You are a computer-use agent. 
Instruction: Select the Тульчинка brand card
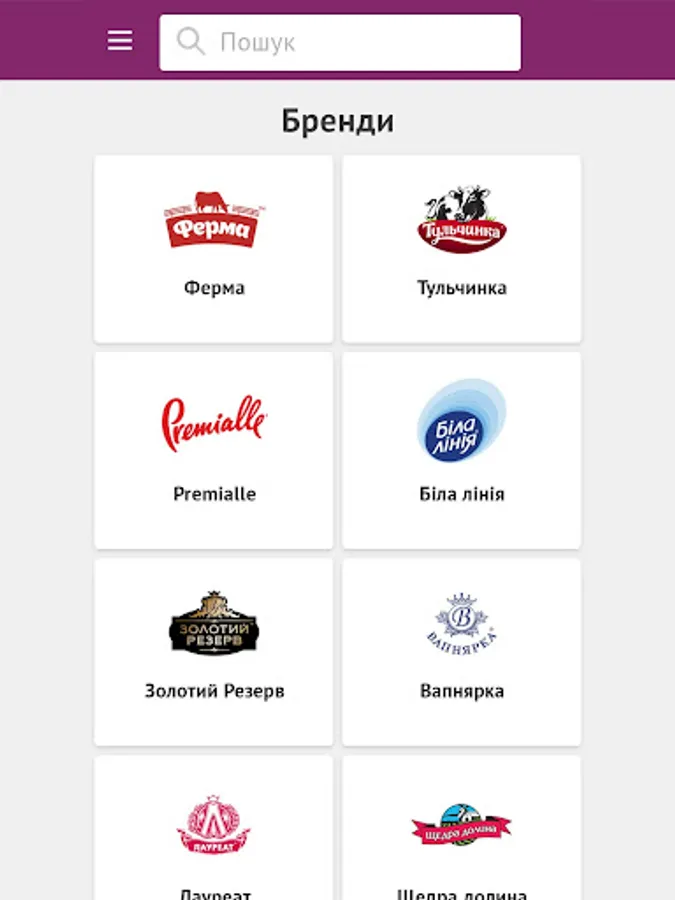tap(462, 249)
